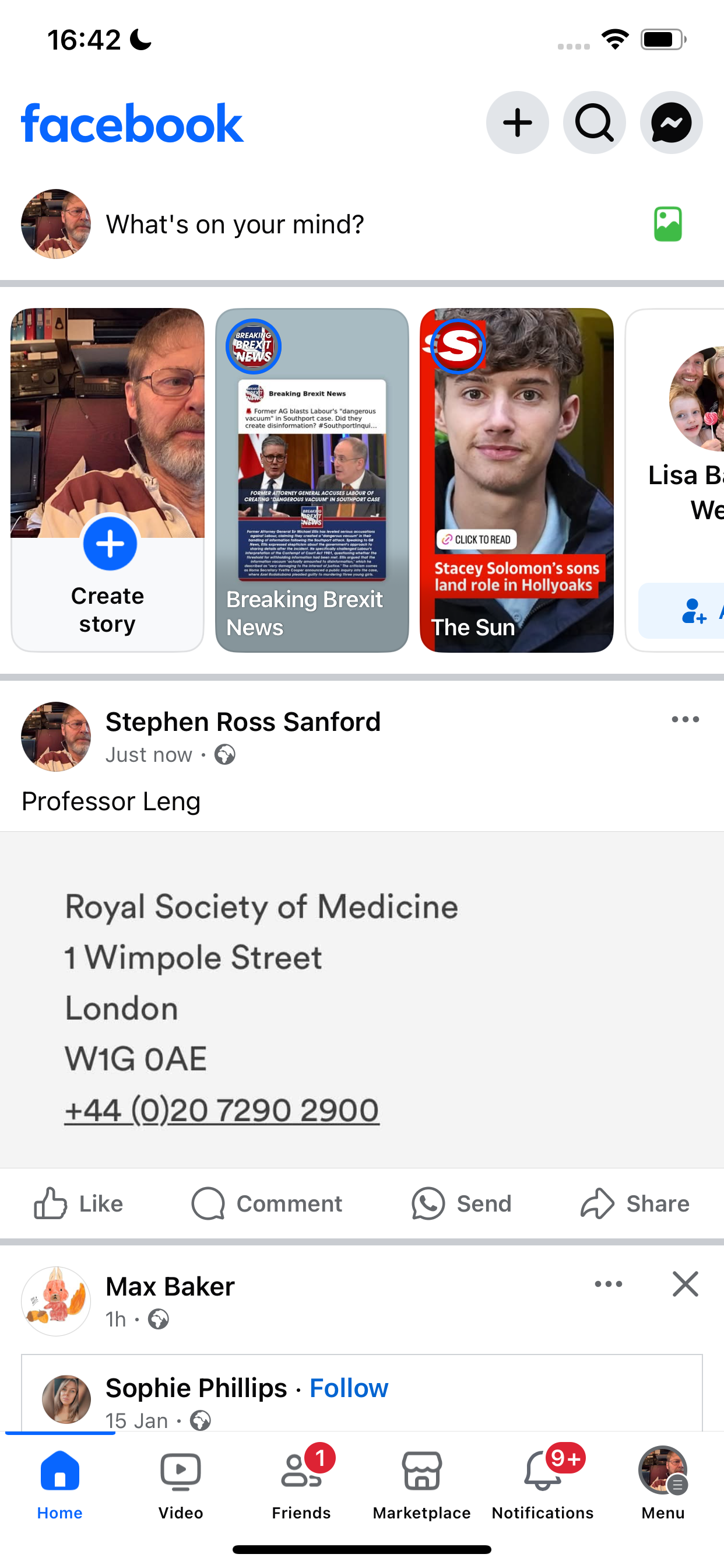Image resolution: width=724 pixels, height=1568 pixels.
Task: Send the Professor Leng post via WhatsApp
Action: [x=462, y=1203]
